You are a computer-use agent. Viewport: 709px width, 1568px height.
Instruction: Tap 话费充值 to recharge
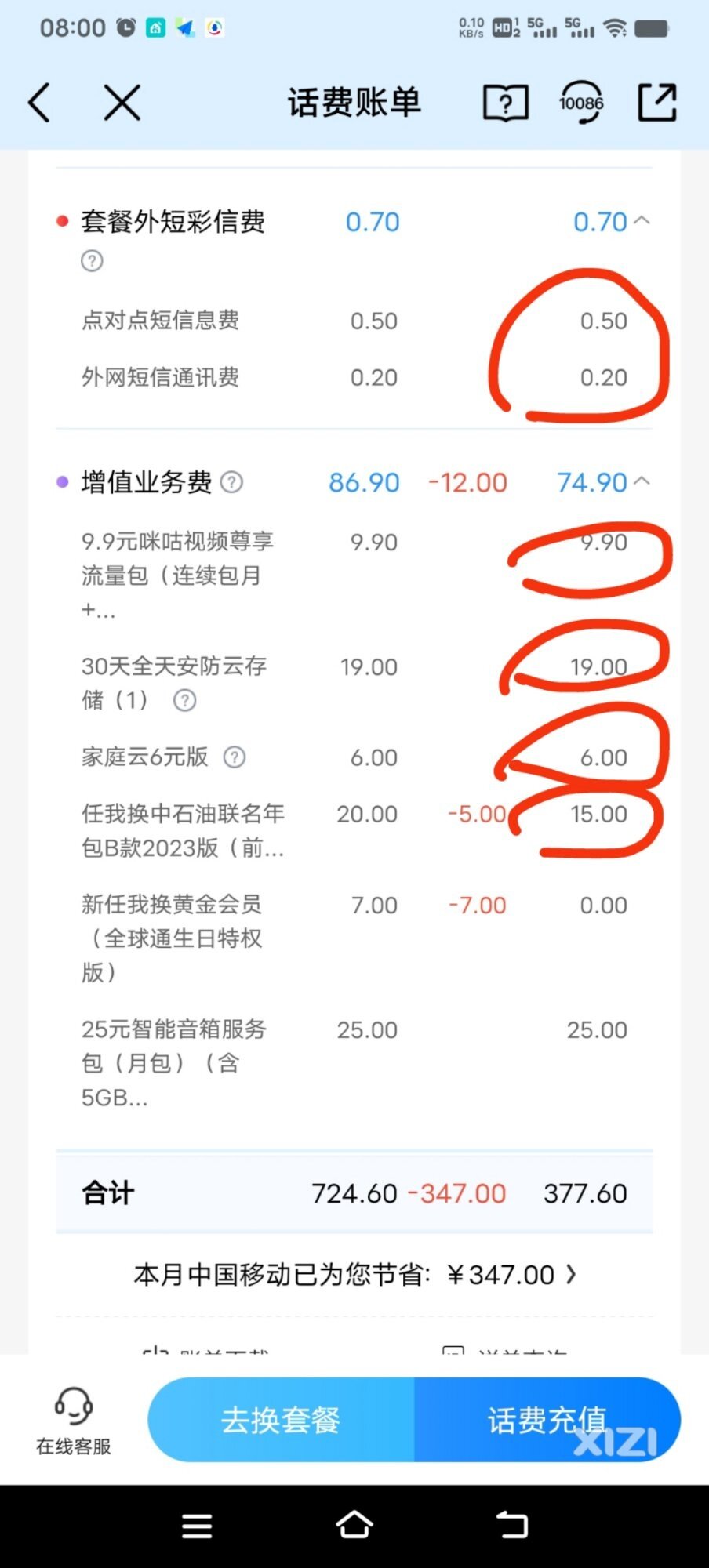[x=547, y=1420]
